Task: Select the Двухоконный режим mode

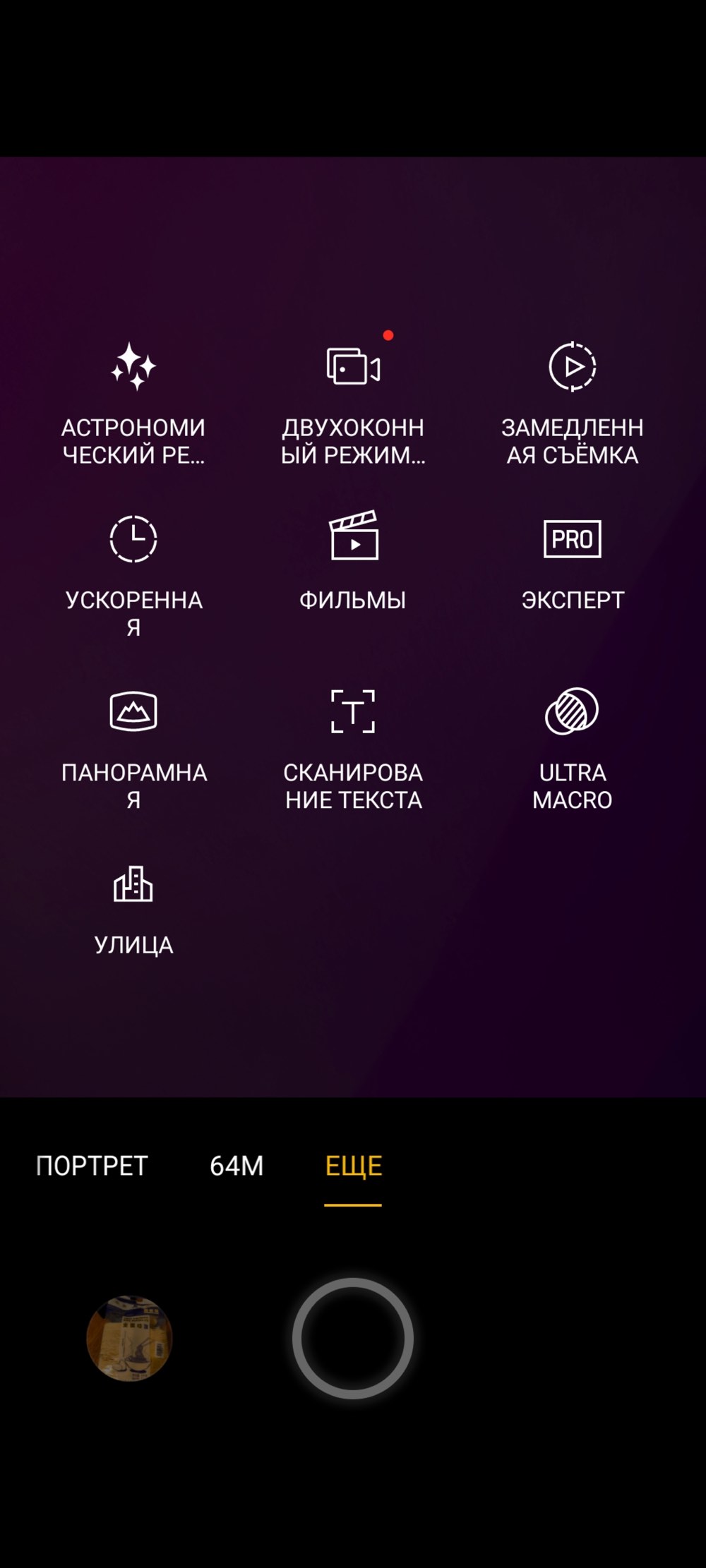Action: (x=353, y=404)
